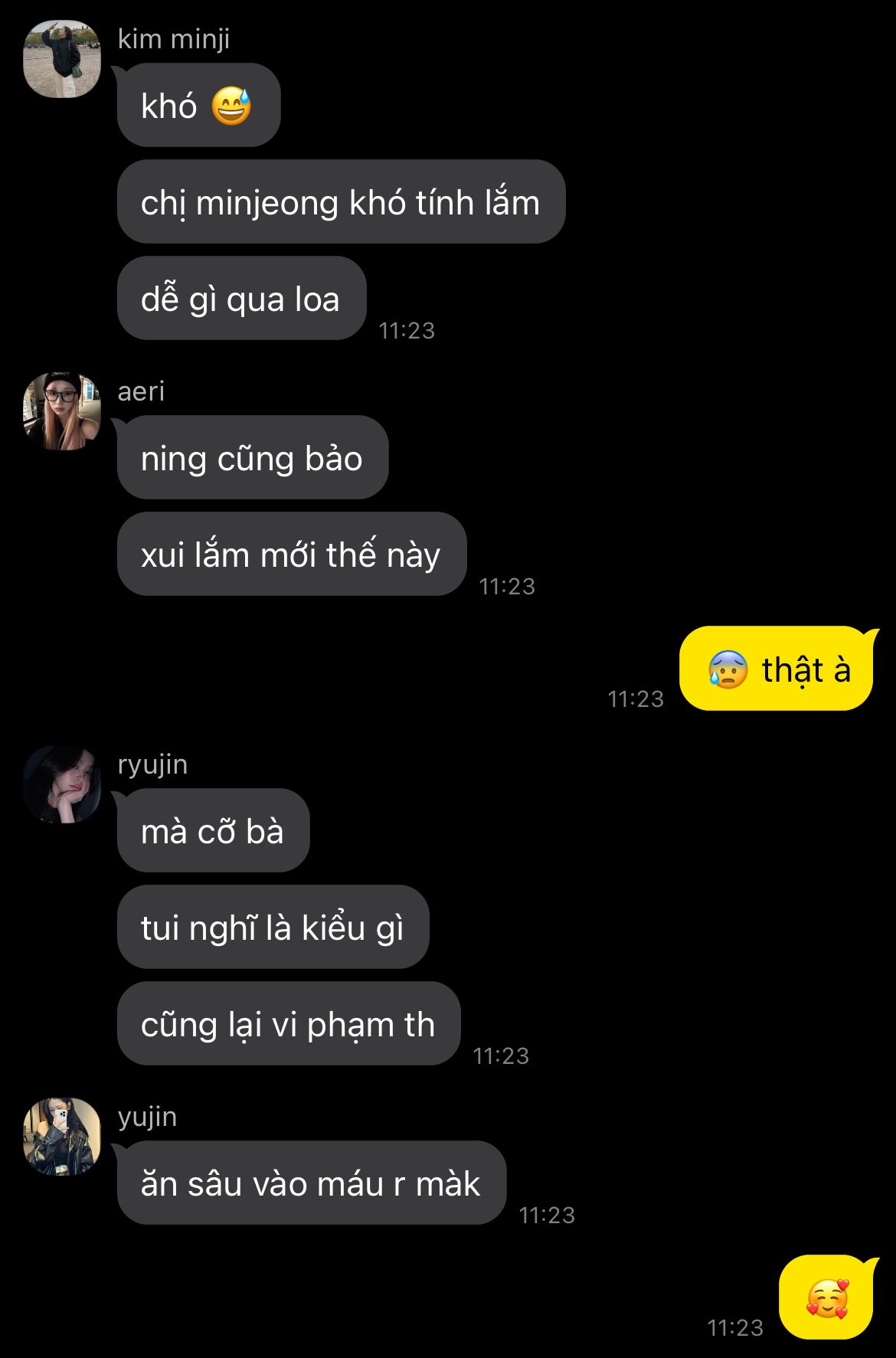Image resolution: width=896 pixels, height=1358 pixels.
Task: Open ryujin's profile picture
Action: click(x=62, y=784)
